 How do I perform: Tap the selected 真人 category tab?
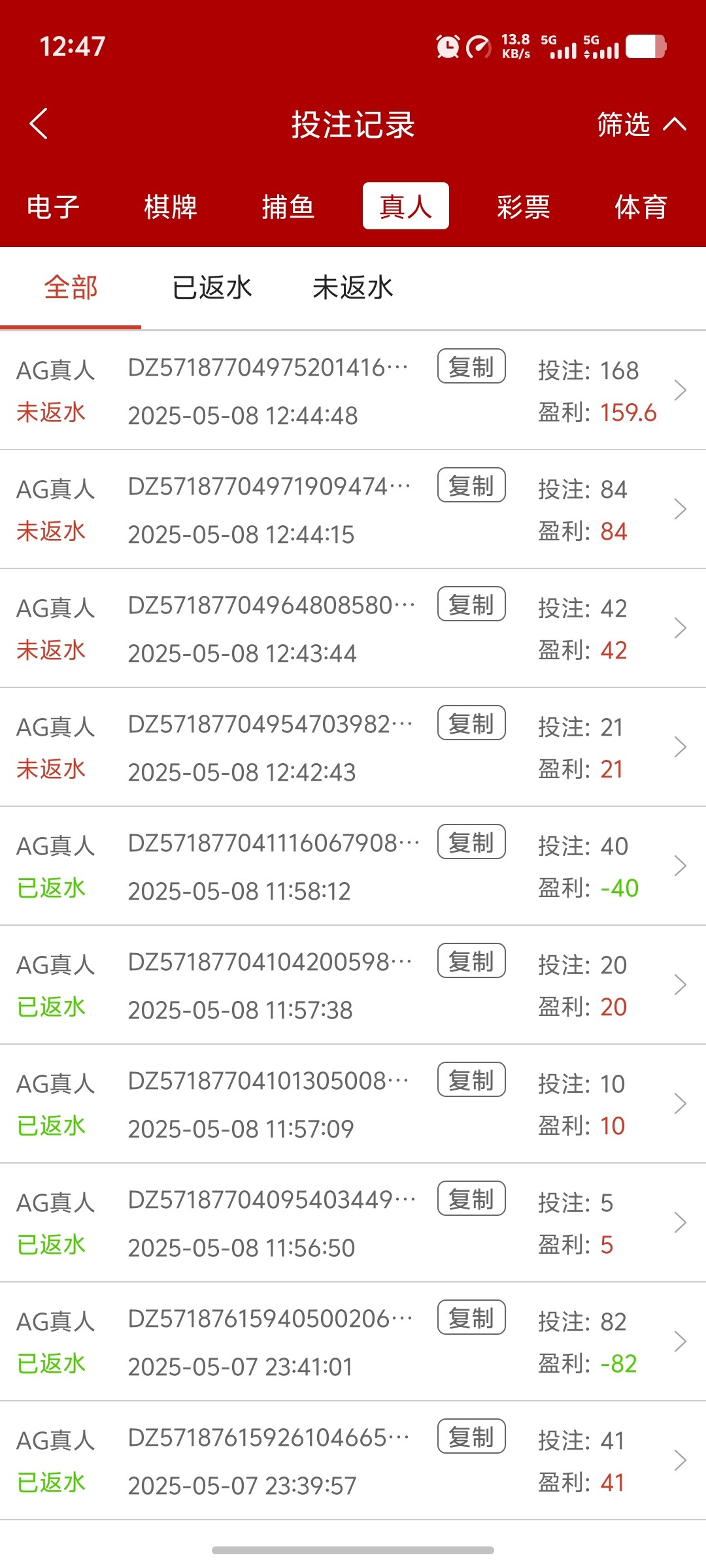405,206
